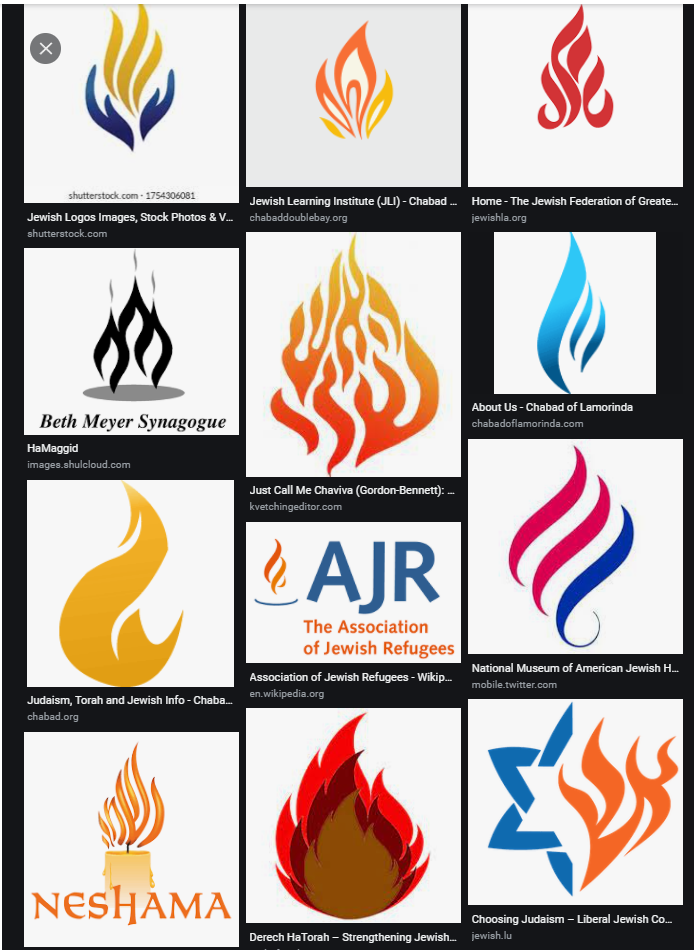Image resolution: width=694 pixels, height=950 pixels.
Task: View the HaMaggid Beth Meyer Synagogue image
Action: (131, 341)
